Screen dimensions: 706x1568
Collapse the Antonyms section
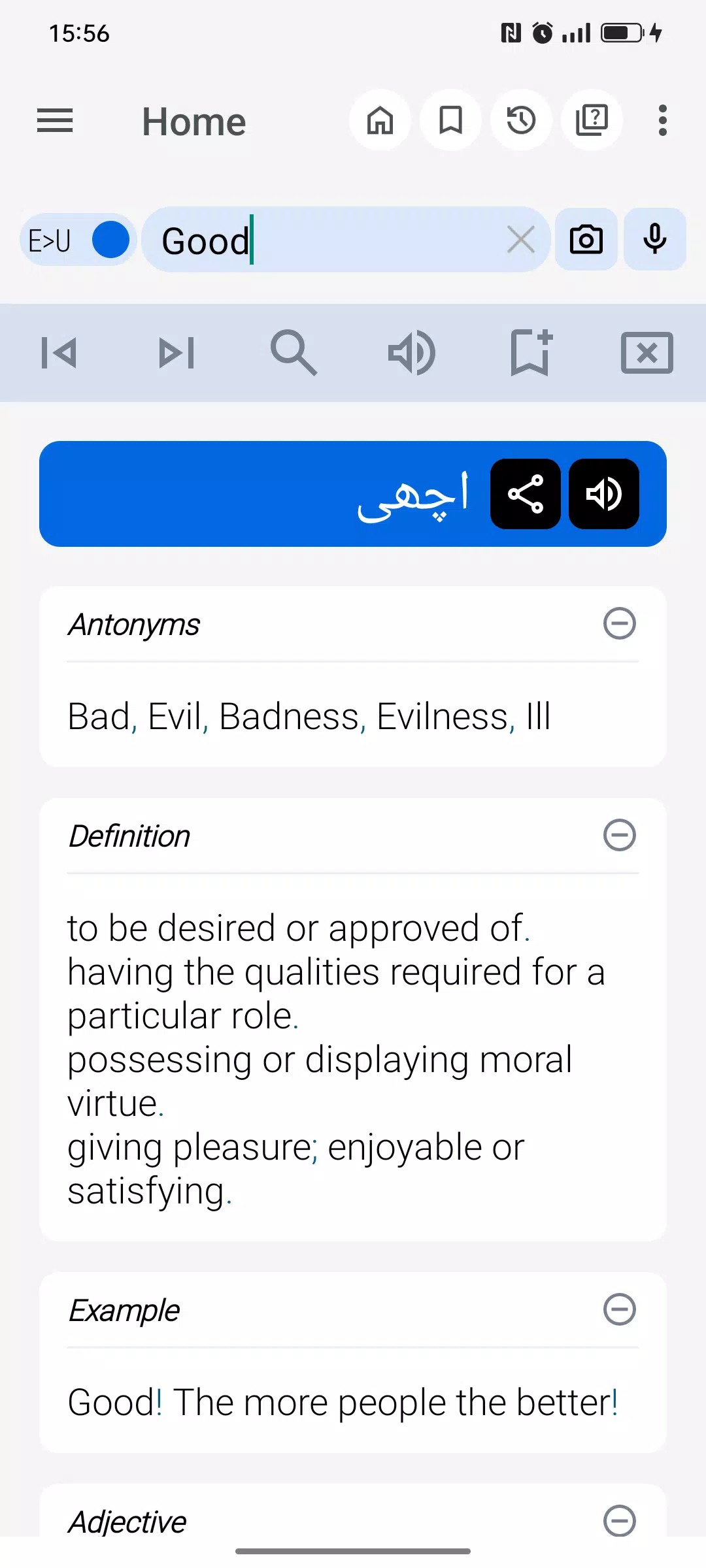coord(619,623)
